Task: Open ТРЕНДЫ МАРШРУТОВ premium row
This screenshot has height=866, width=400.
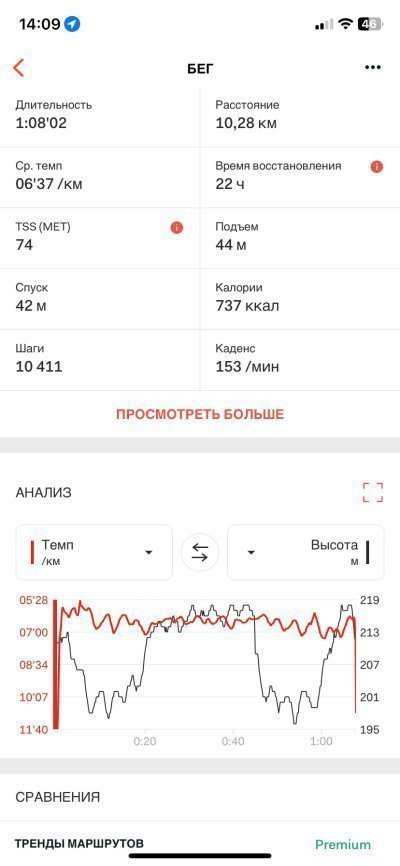Action: tap(200, 844)
